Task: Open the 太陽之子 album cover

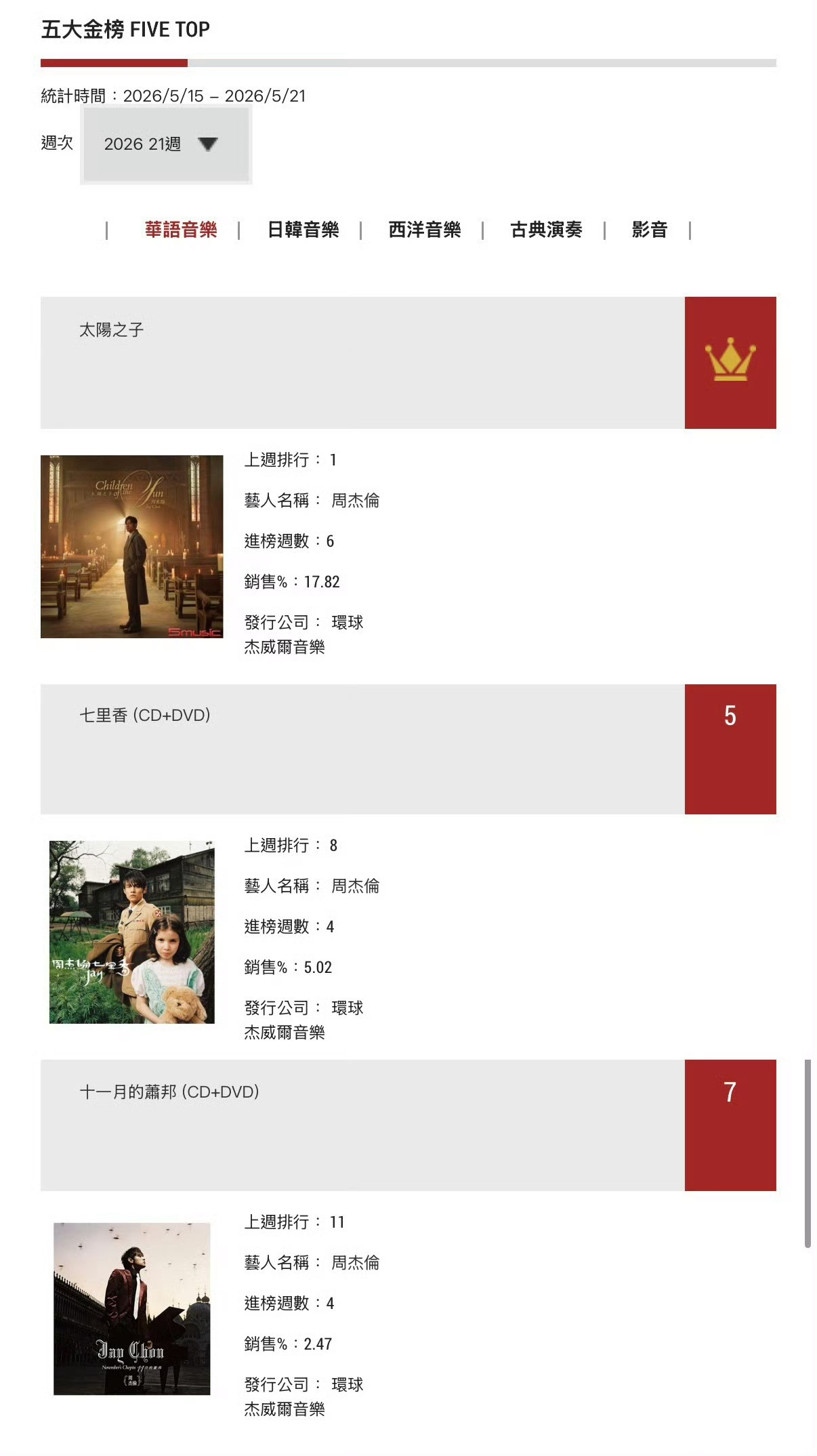Action: pyautogui.click(x=132, y=546)
